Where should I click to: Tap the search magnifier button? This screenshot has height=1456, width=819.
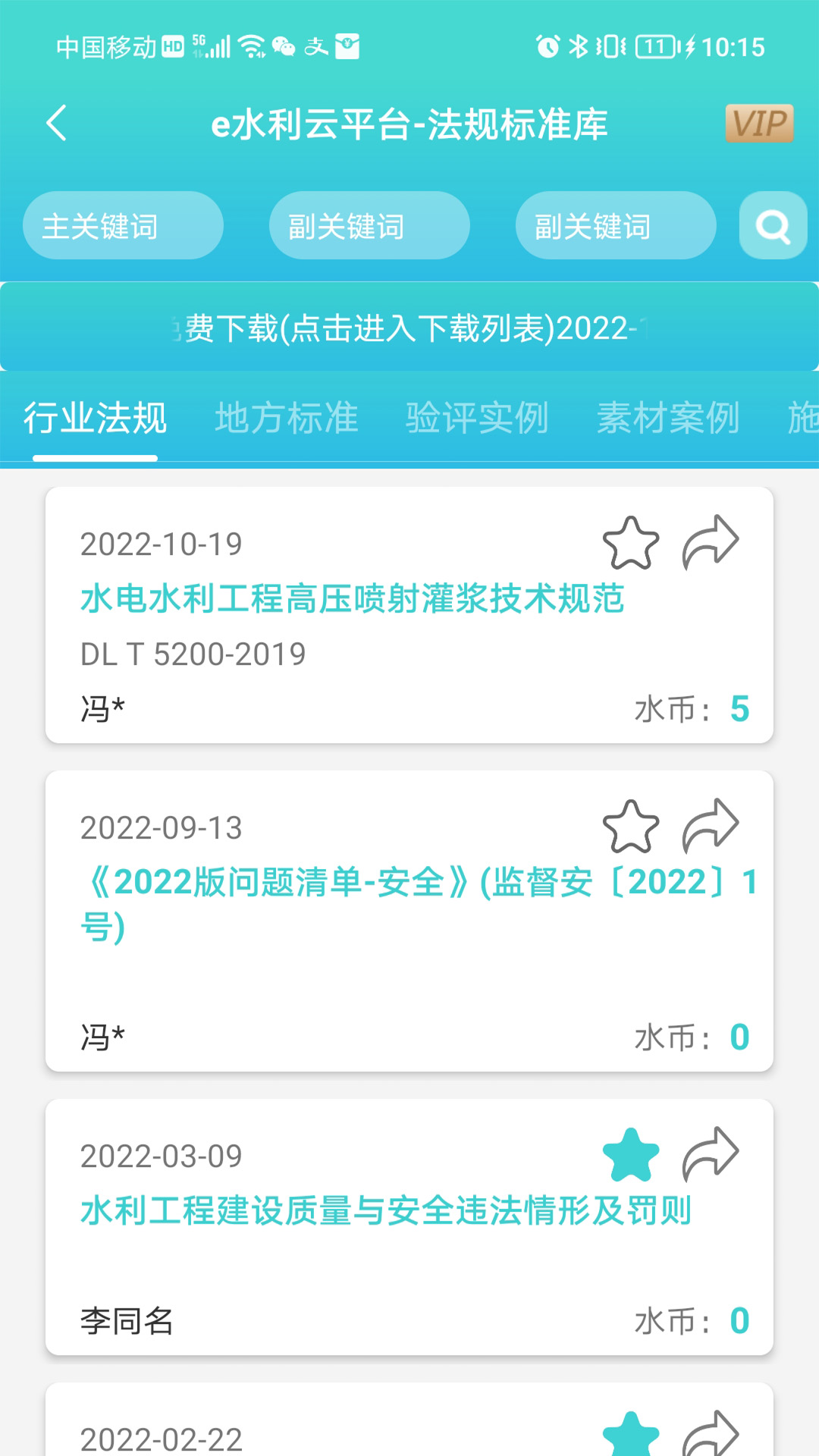[773, 225]
